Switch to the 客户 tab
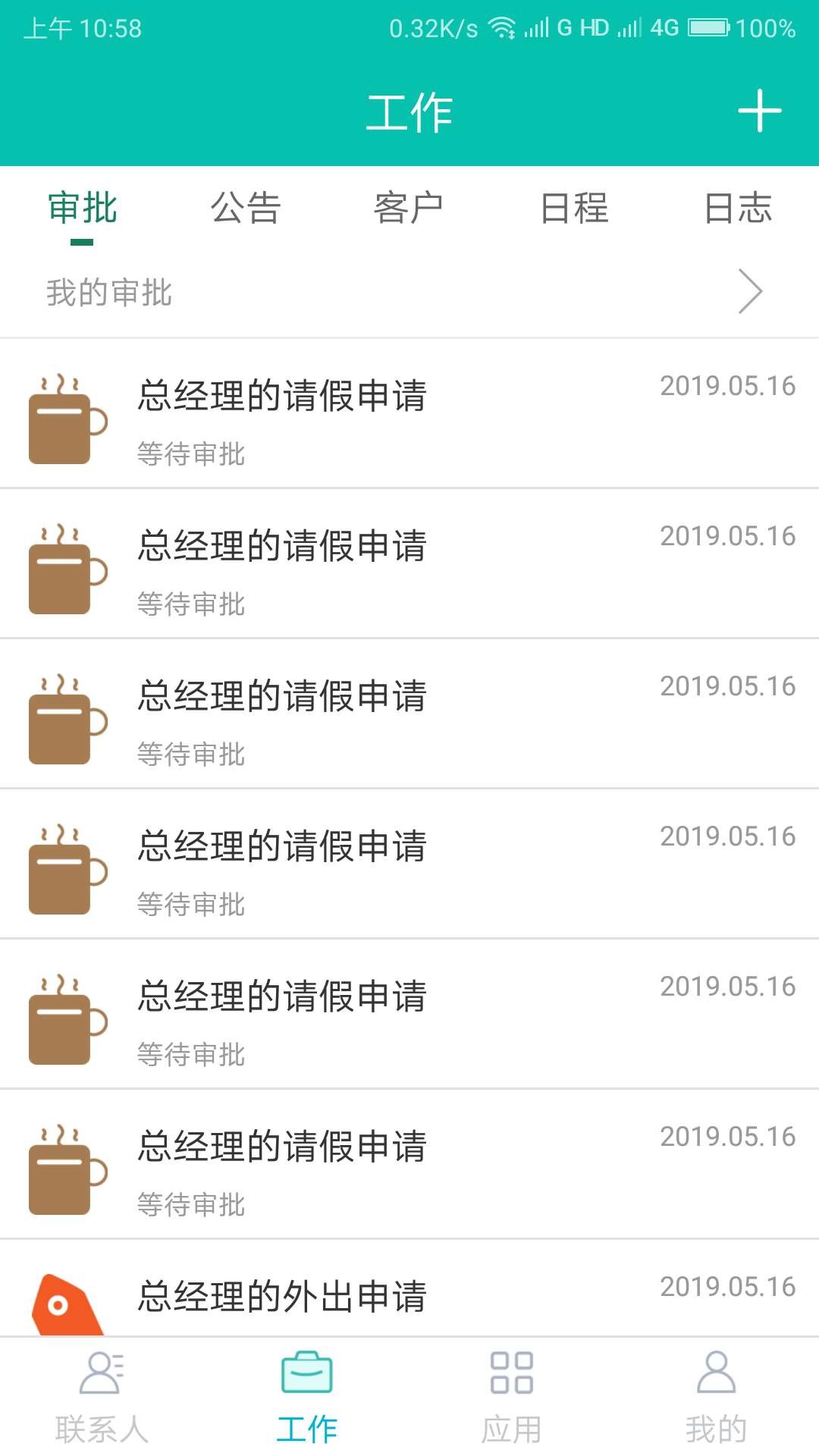Image resolution: width=819 pixels, height=1456 pixels. click(409, 208)
